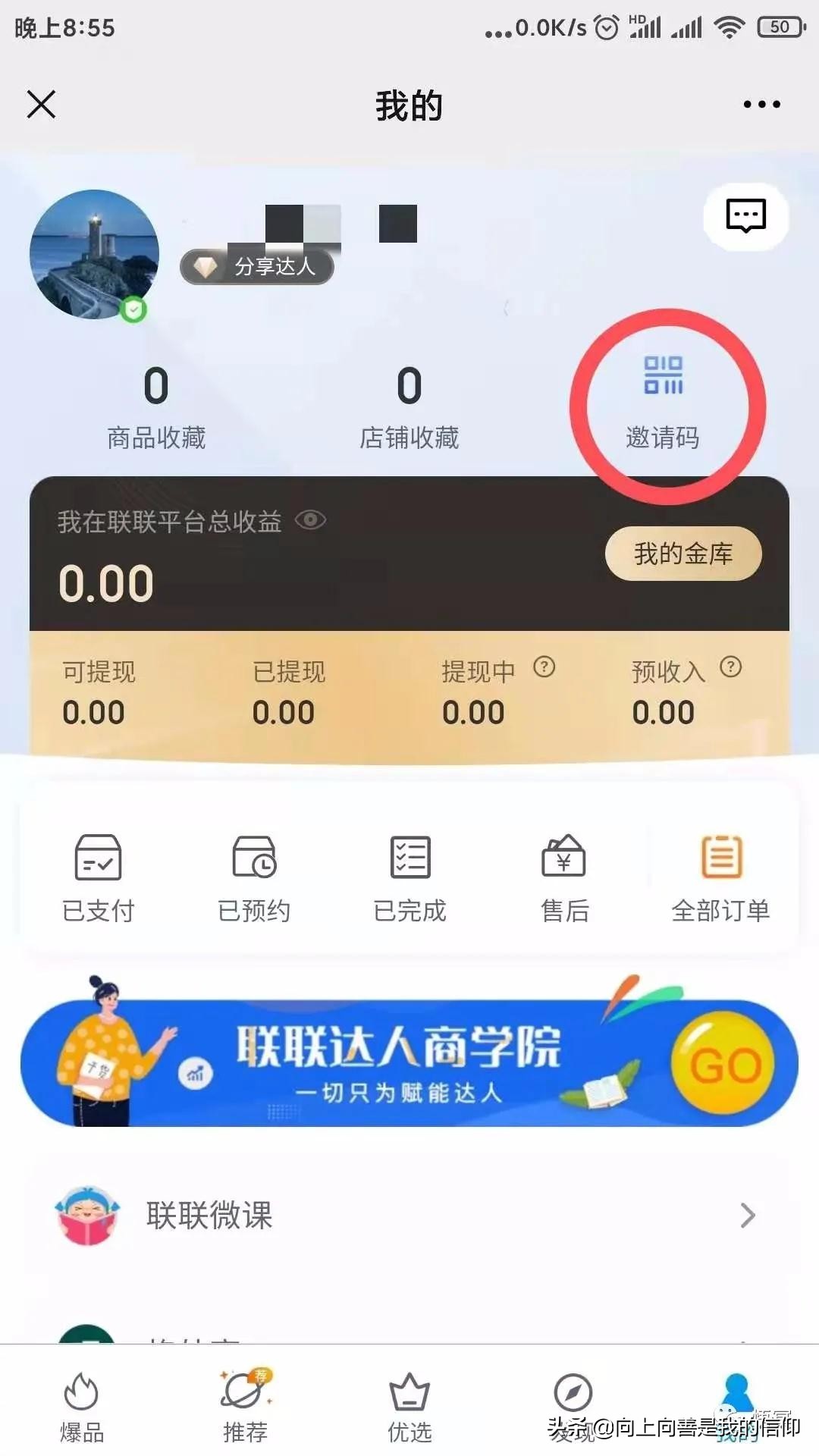
Task: Open the 售后 after-sales icon
Action: point(564,859)
